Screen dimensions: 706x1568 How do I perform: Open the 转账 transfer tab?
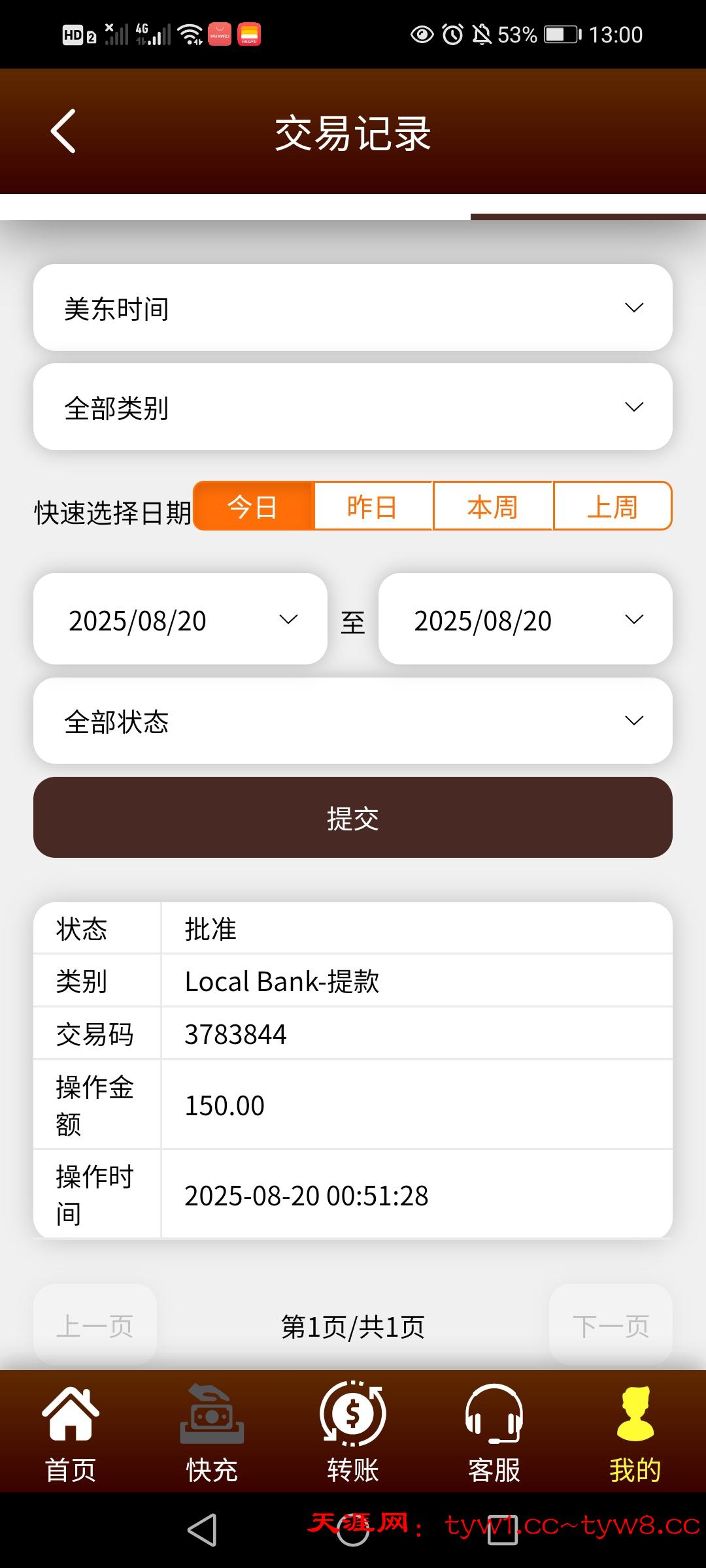tap(353, 1434)
